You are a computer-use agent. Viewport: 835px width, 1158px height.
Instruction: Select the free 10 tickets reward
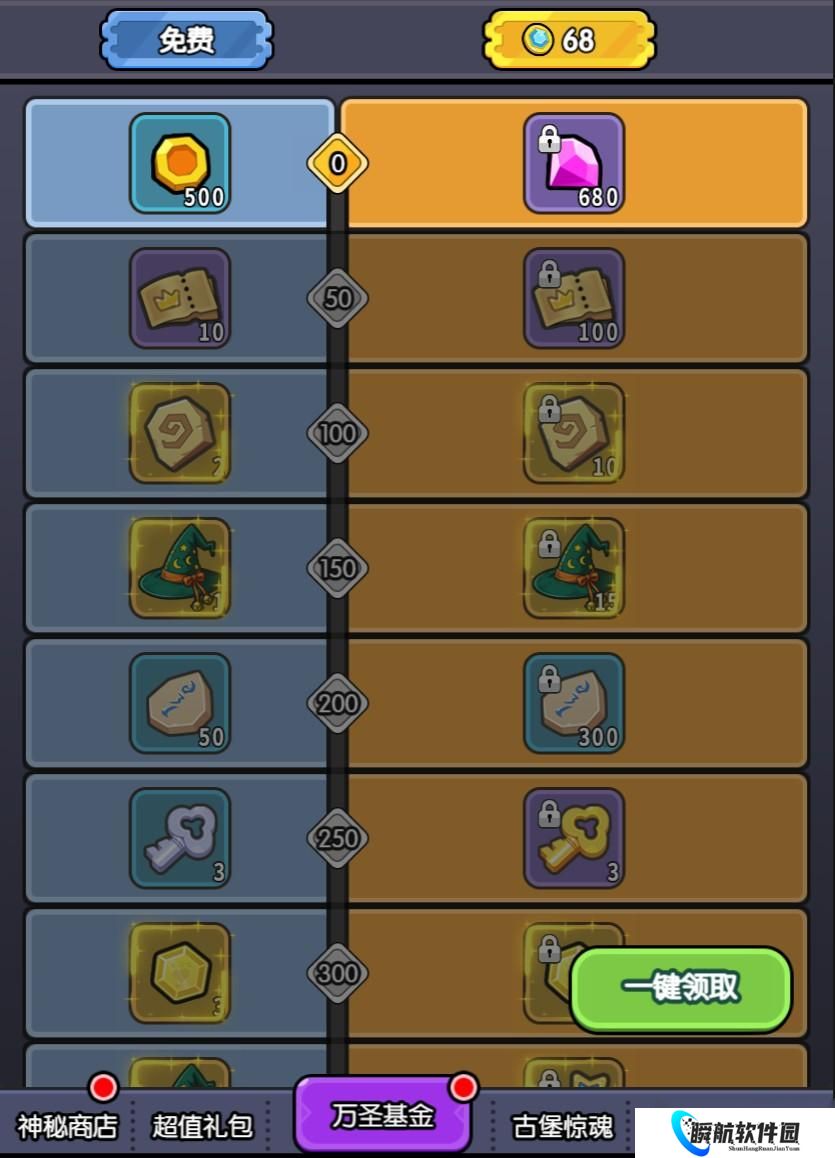[180, 298]
